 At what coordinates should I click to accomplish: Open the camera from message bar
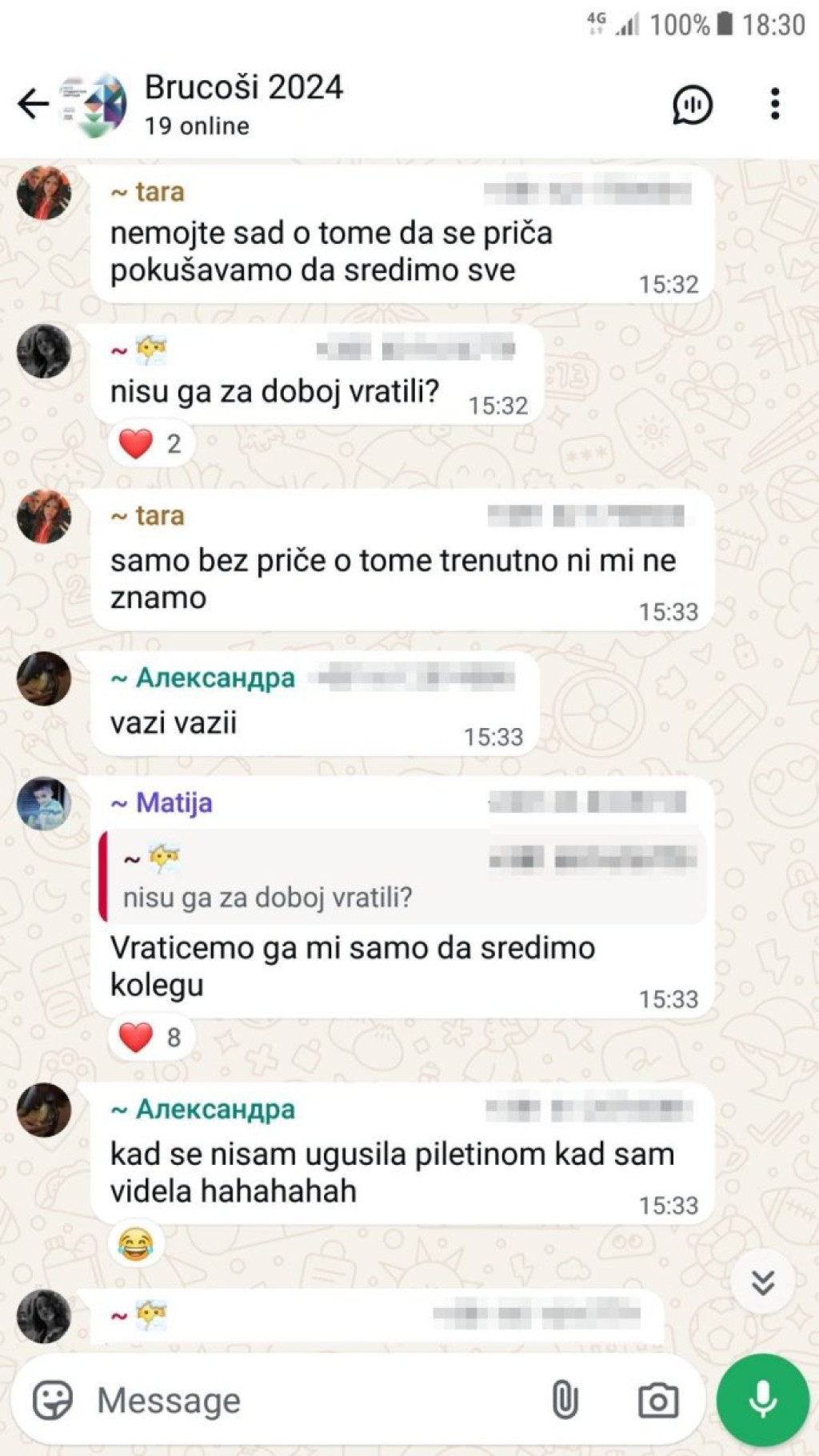[657, 1401]
